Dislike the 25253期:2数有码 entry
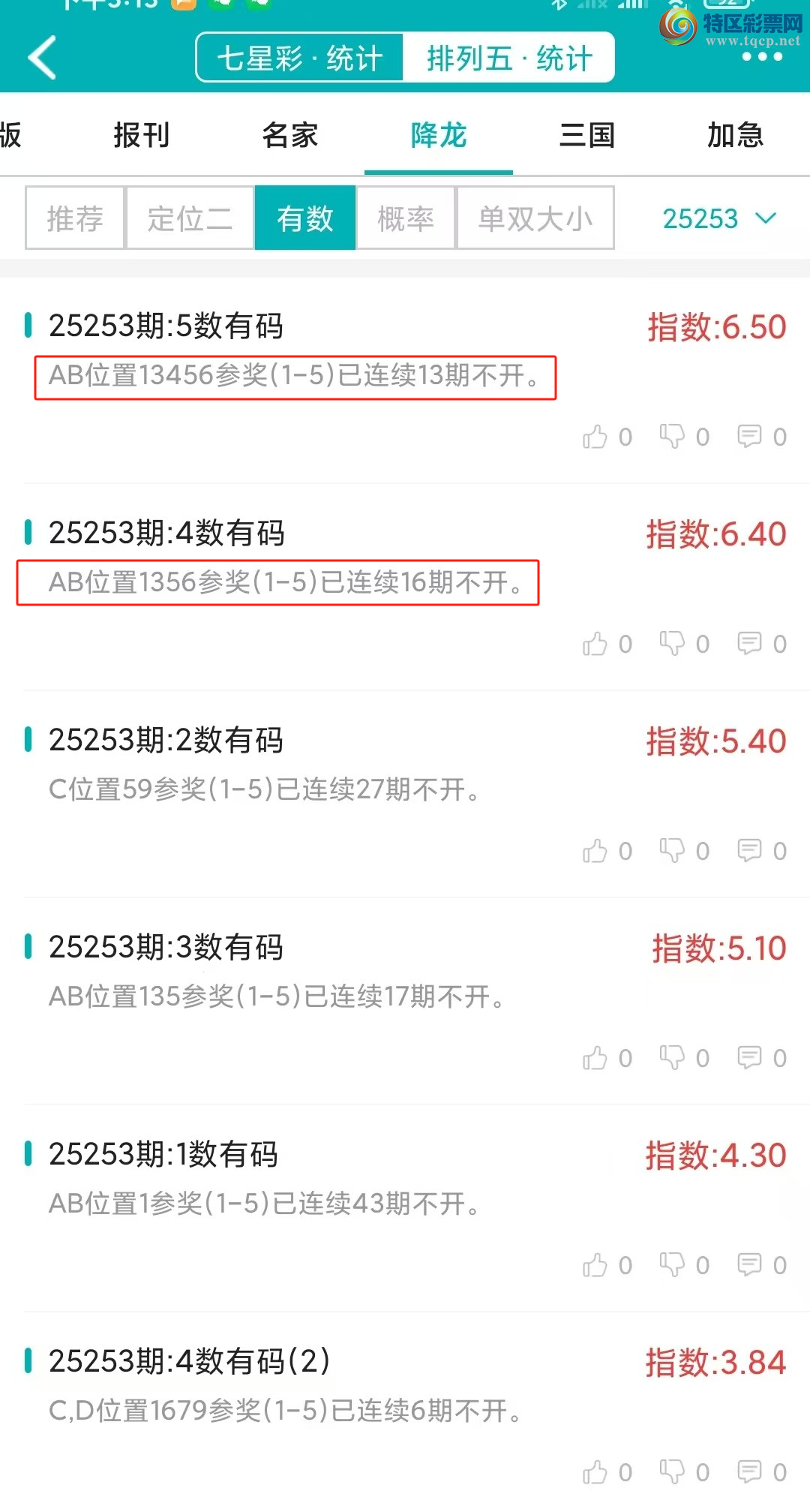This screenshot has width=810, height=1512. tap(672, 851)
